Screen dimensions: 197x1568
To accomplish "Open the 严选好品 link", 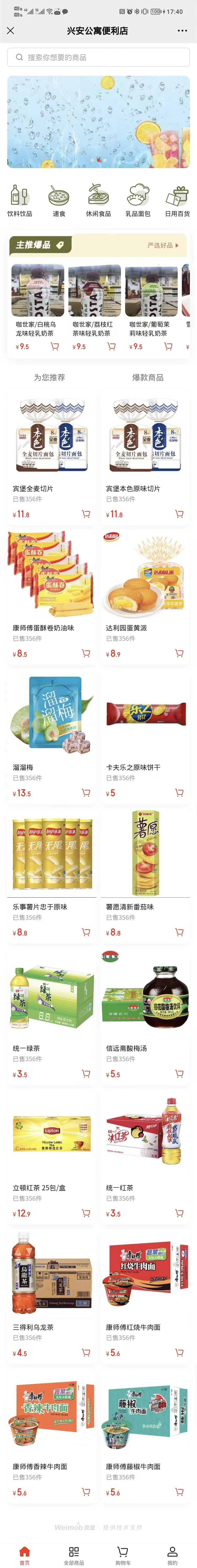I will (x=163, y=245).
